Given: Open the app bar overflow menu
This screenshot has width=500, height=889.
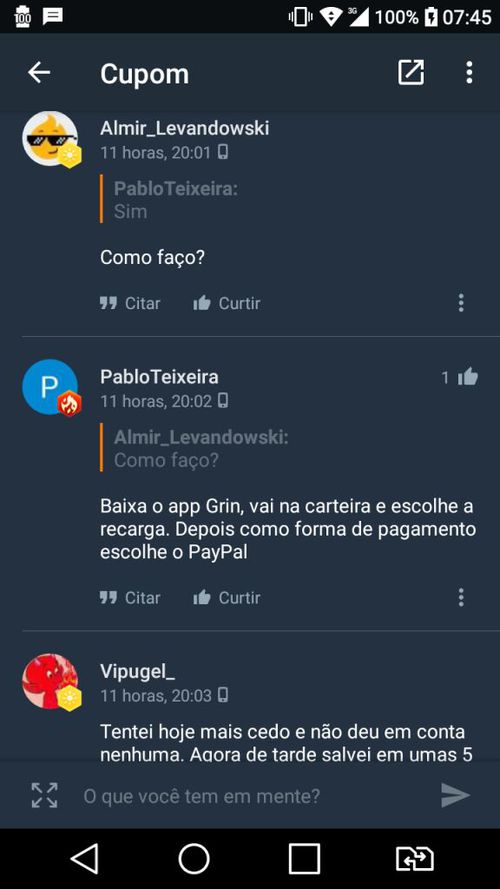Looking at the screenshot, I should point(468,73).
